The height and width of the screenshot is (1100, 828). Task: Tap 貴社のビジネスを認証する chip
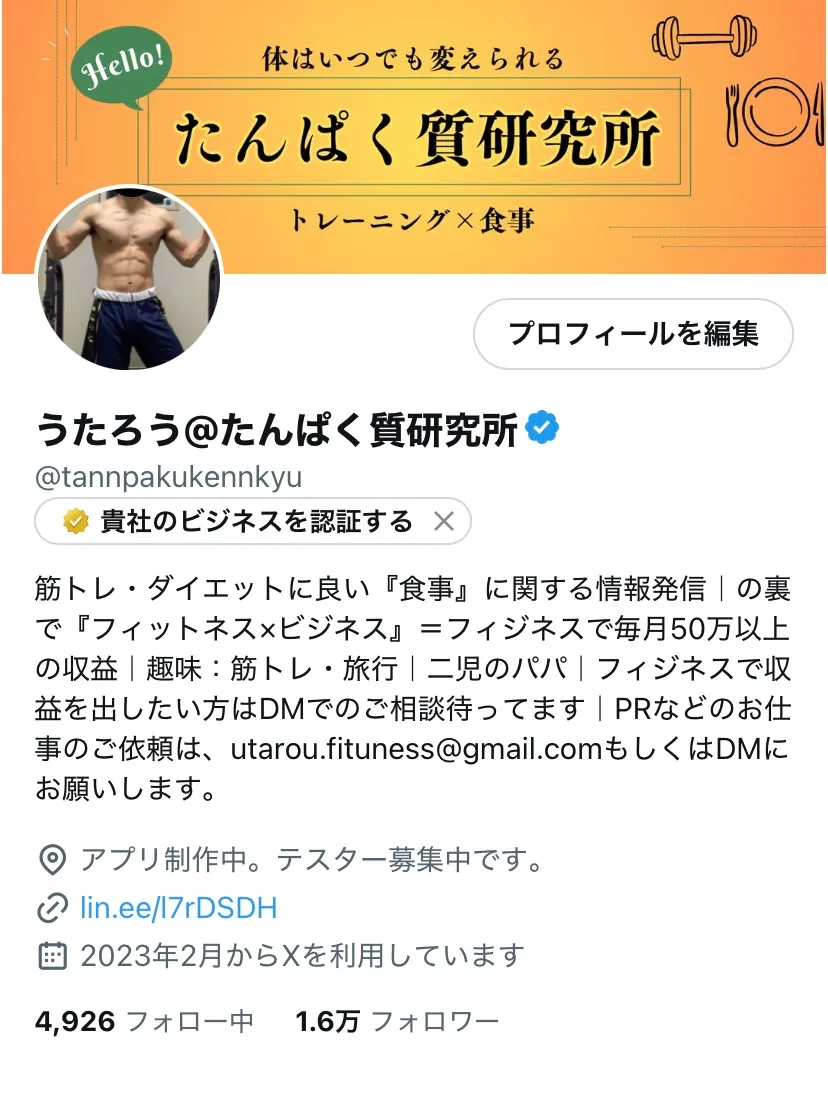(x=238, y=521)
